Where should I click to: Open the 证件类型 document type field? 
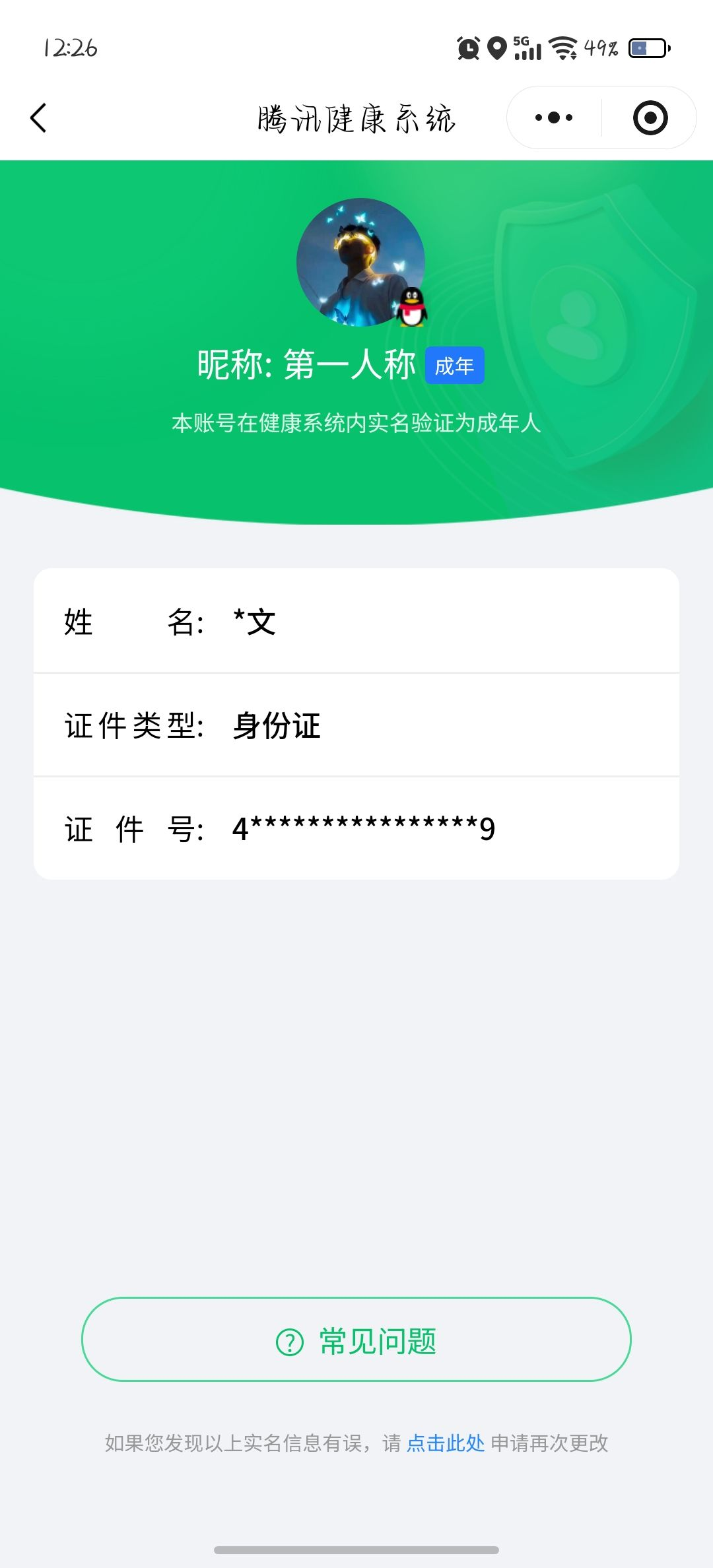coord(356,726)
